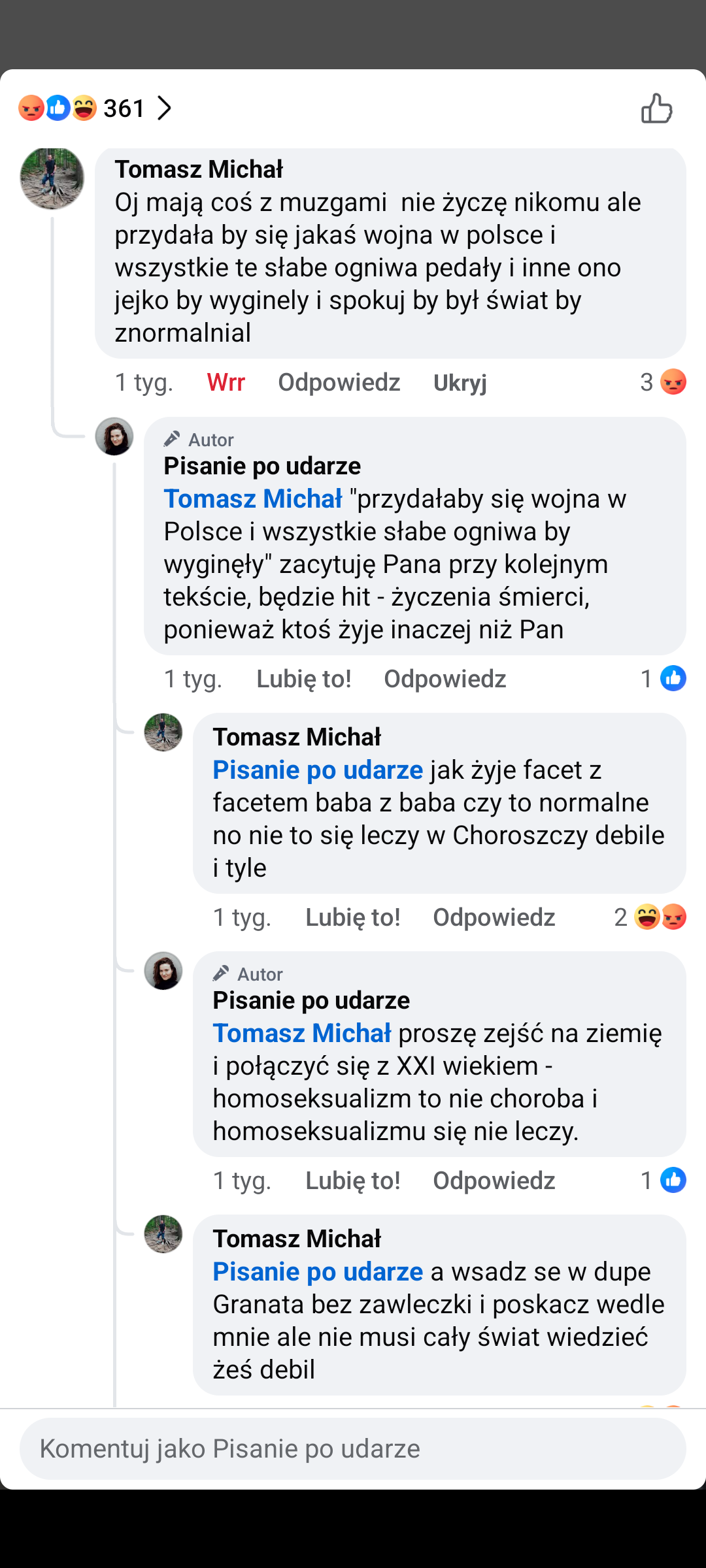The image size is (706, 1568).
Task: Reply to the author's homoseksualizm comment
Action: [x=494, y=1181]
